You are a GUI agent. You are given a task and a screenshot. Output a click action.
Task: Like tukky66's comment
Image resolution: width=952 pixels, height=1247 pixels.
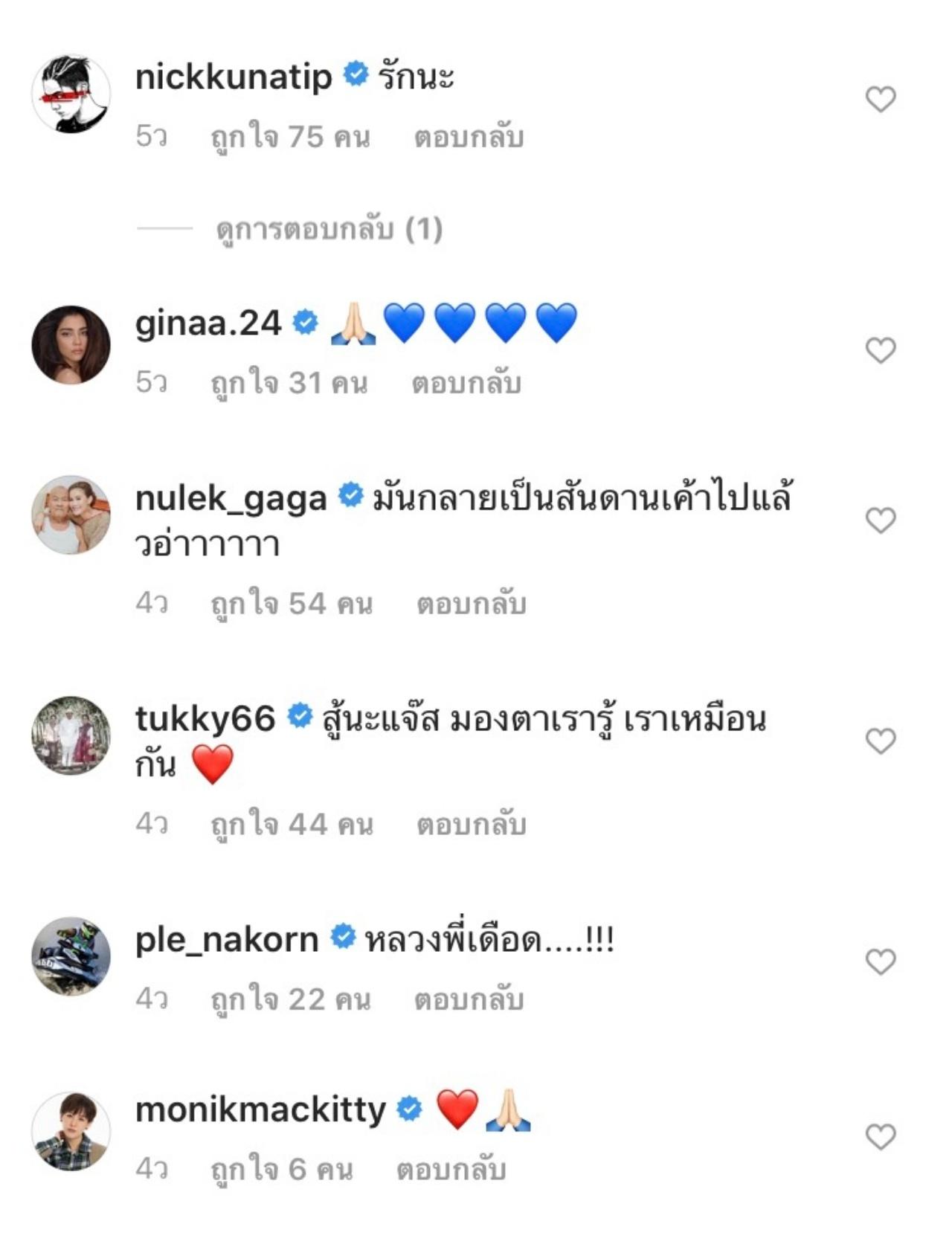(x=881, y=741)
